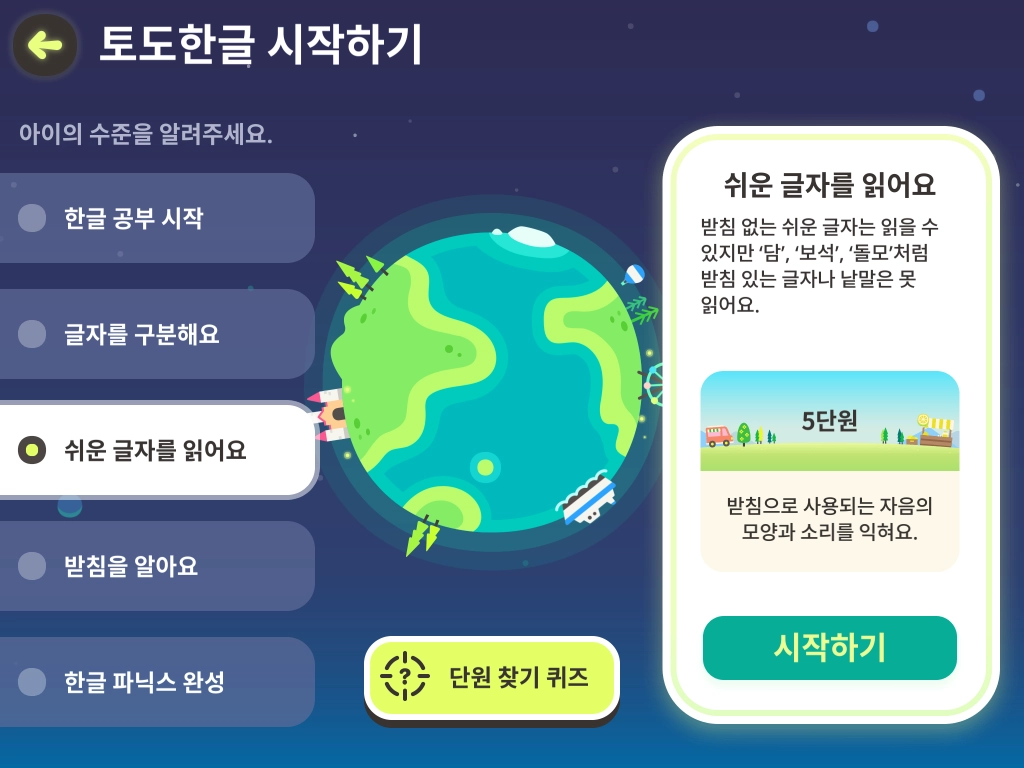Tap the 시작하기 button
This screenshot has width=1024, height=768.
(x=829, y=648)
